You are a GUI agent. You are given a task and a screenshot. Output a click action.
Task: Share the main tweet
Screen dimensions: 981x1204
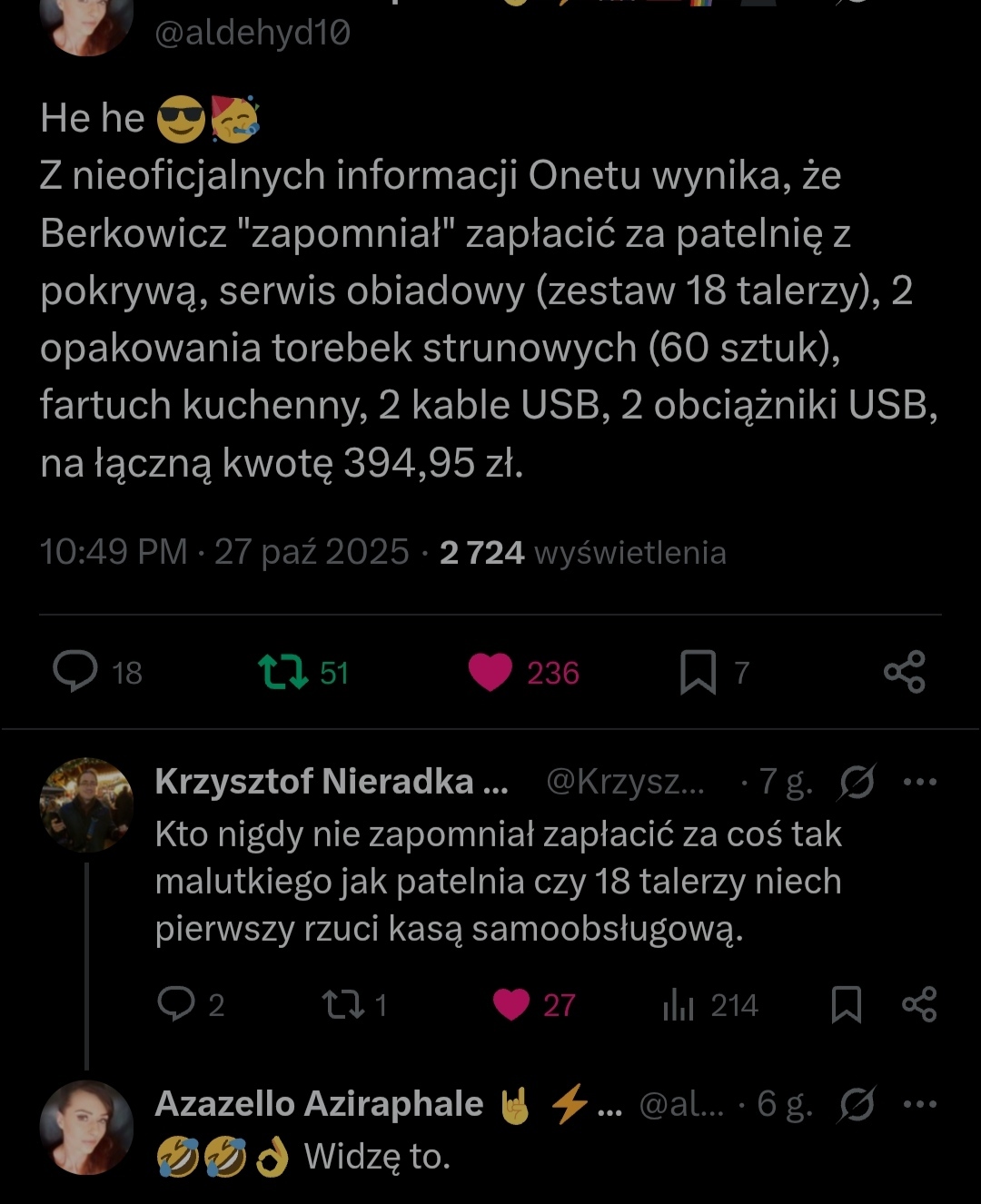coord(905,672)
